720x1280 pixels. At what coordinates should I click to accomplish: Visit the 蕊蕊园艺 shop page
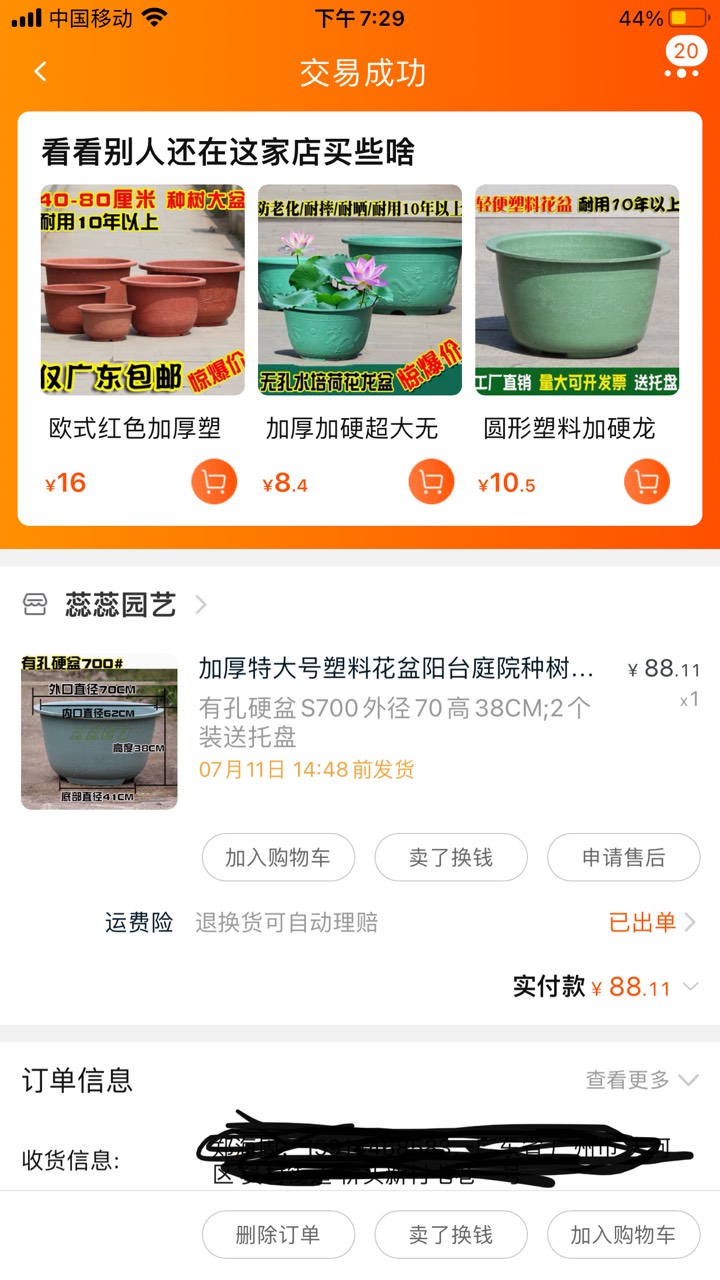(120, 604)
